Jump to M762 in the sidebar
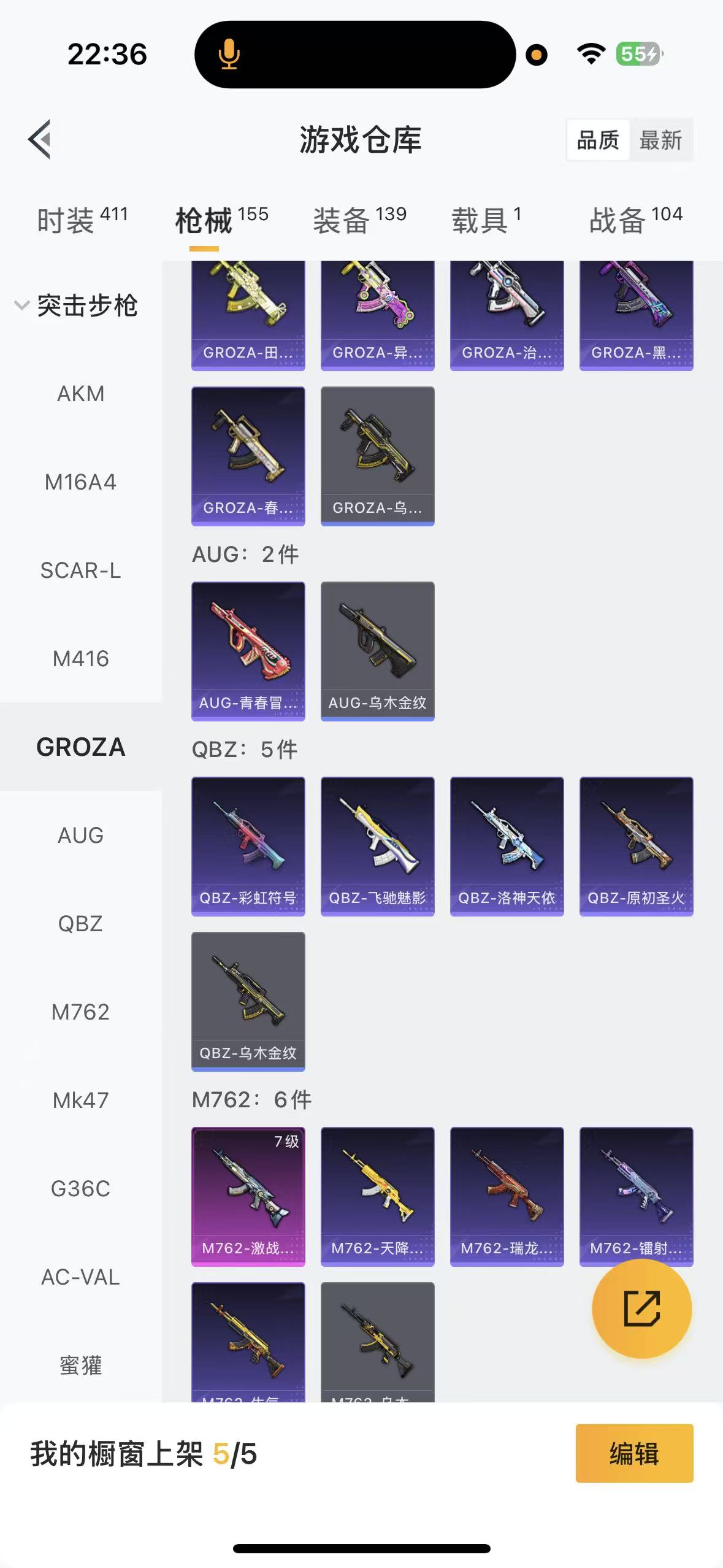This screenshot has height=1568, width=723. pyautogui.click(x=80, y=1012)
